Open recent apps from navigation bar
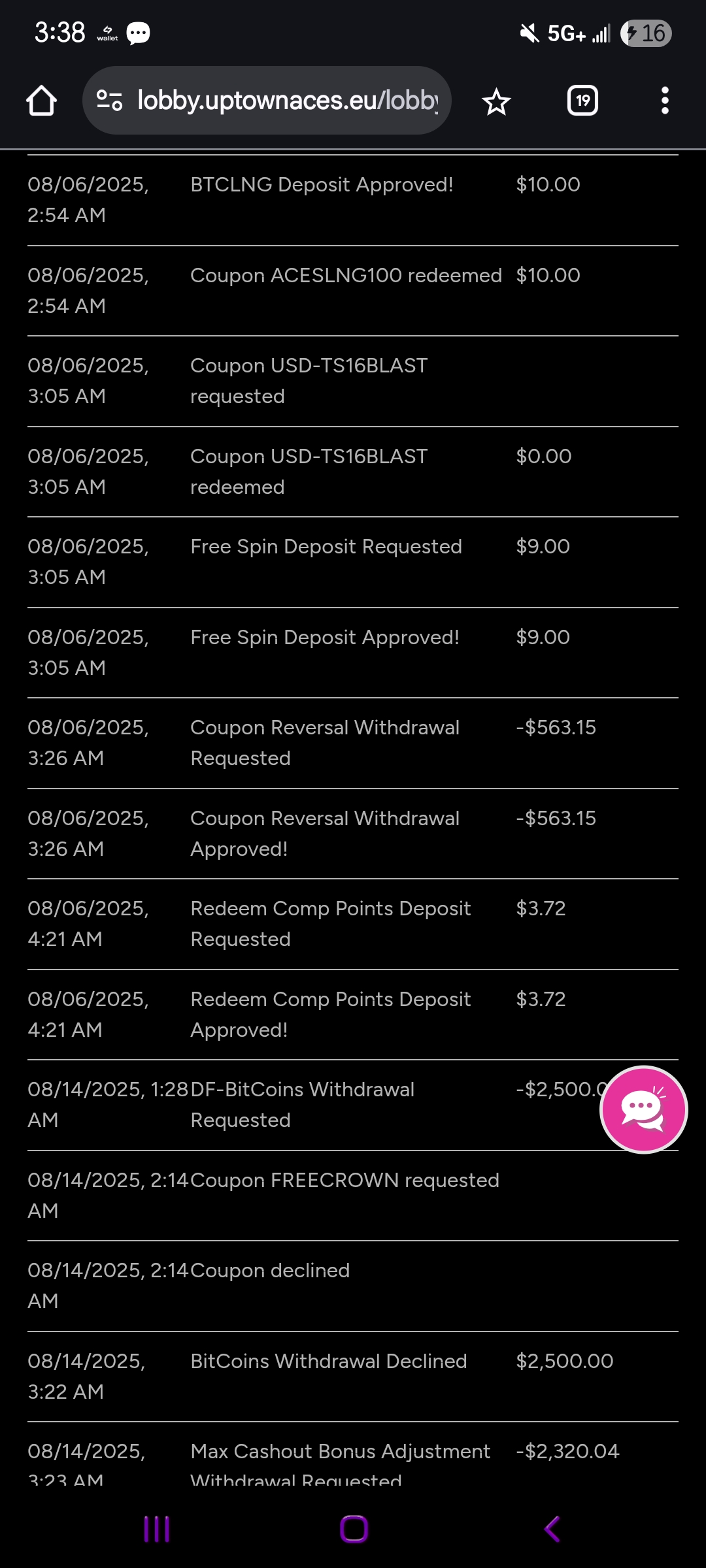 click(x=157, y=1529)
